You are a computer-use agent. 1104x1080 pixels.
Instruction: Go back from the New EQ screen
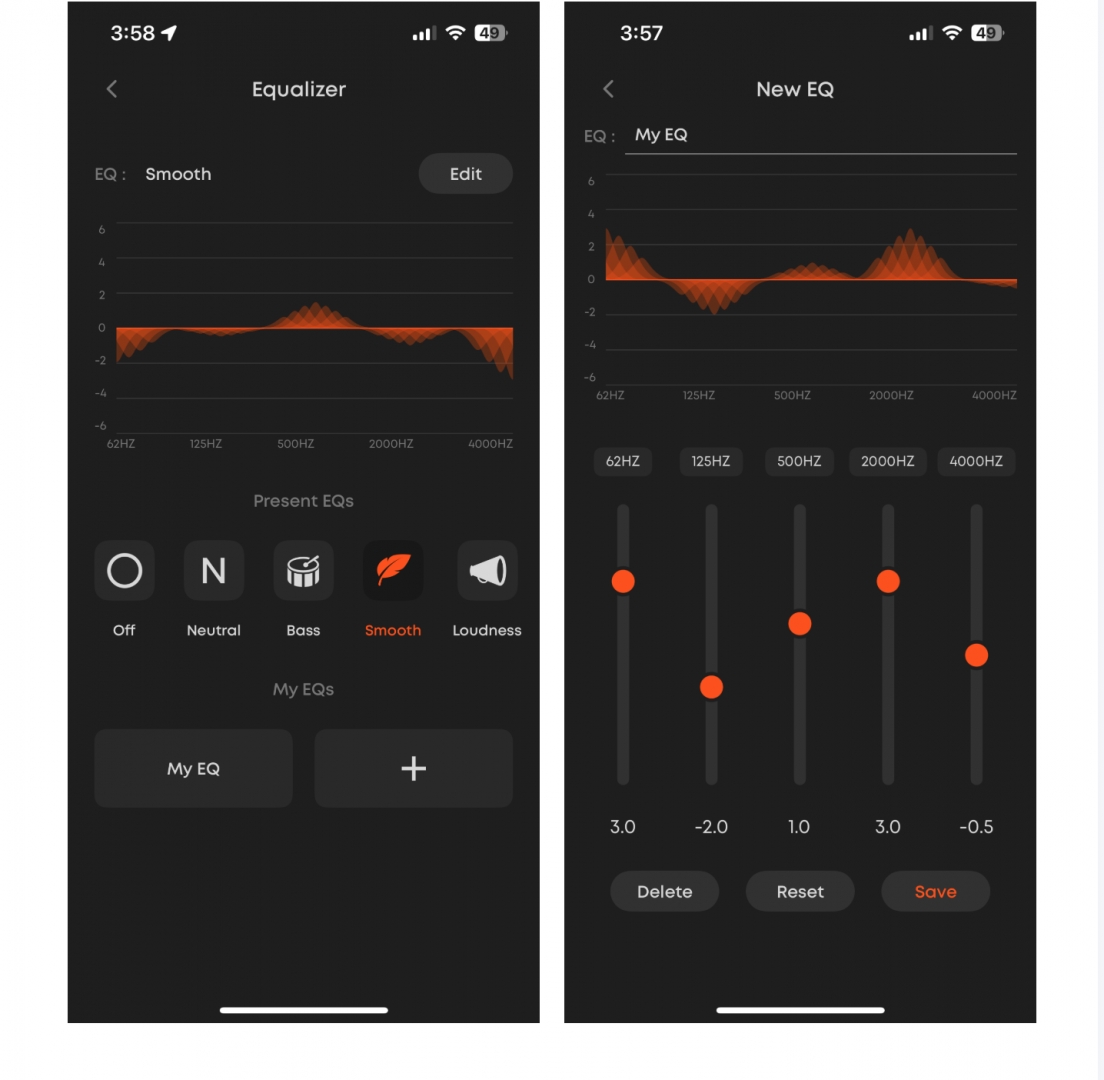tap(608, 89)
